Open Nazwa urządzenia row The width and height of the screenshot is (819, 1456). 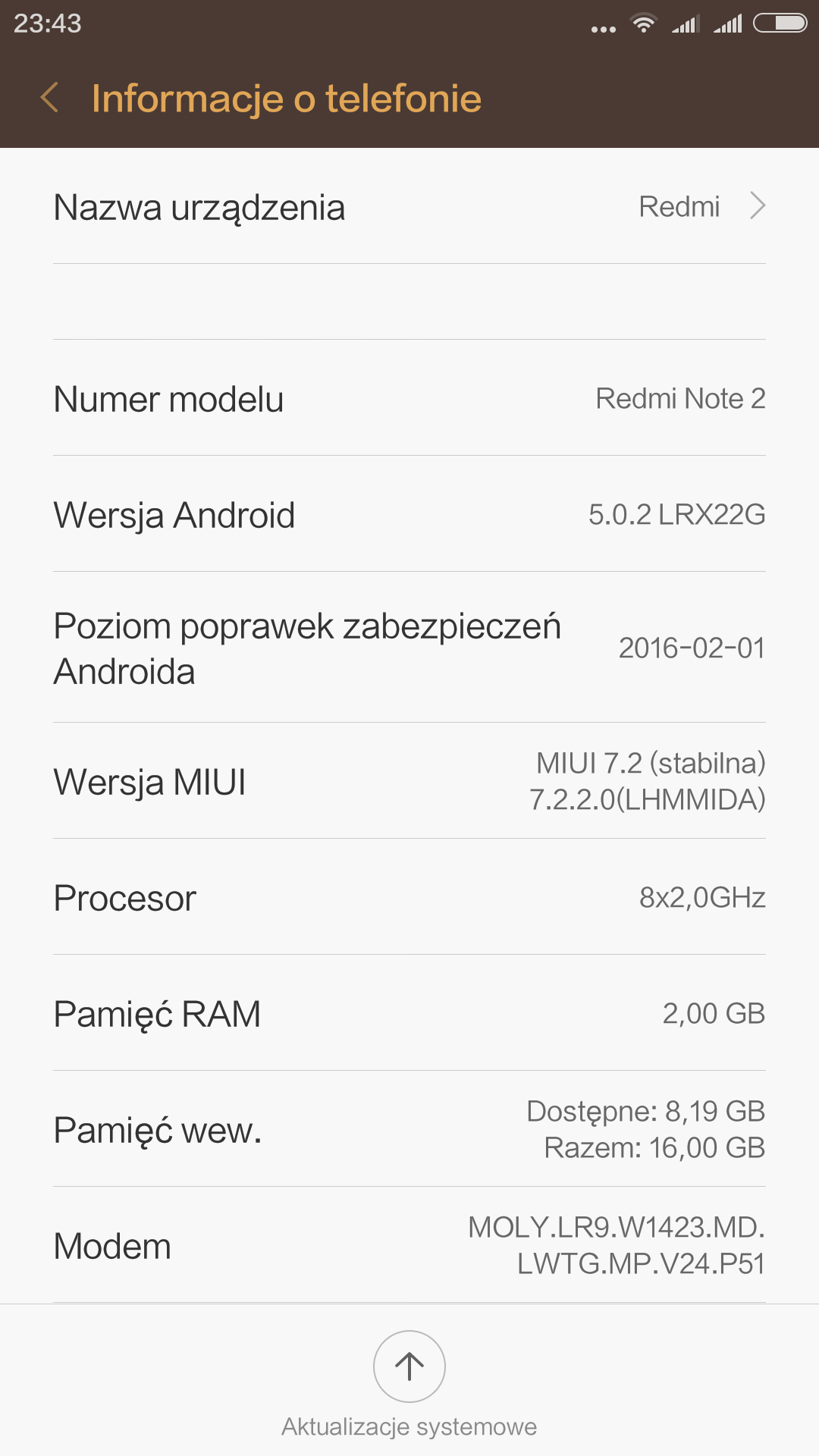[x=409, y=207]
